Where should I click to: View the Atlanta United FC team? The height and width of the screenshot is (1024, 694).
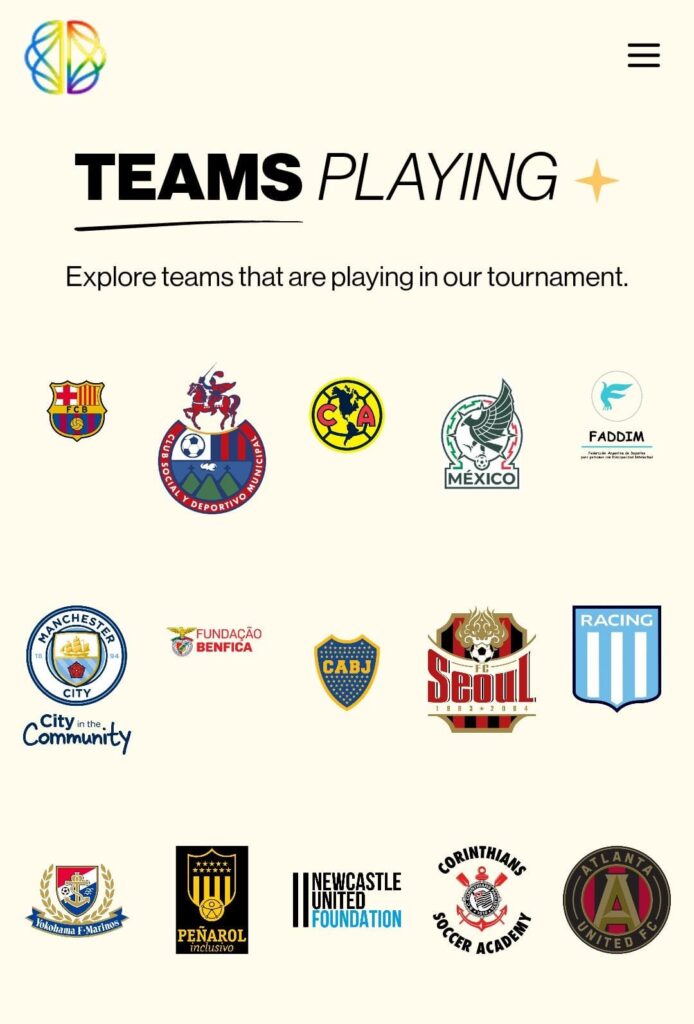pos(616,899)
